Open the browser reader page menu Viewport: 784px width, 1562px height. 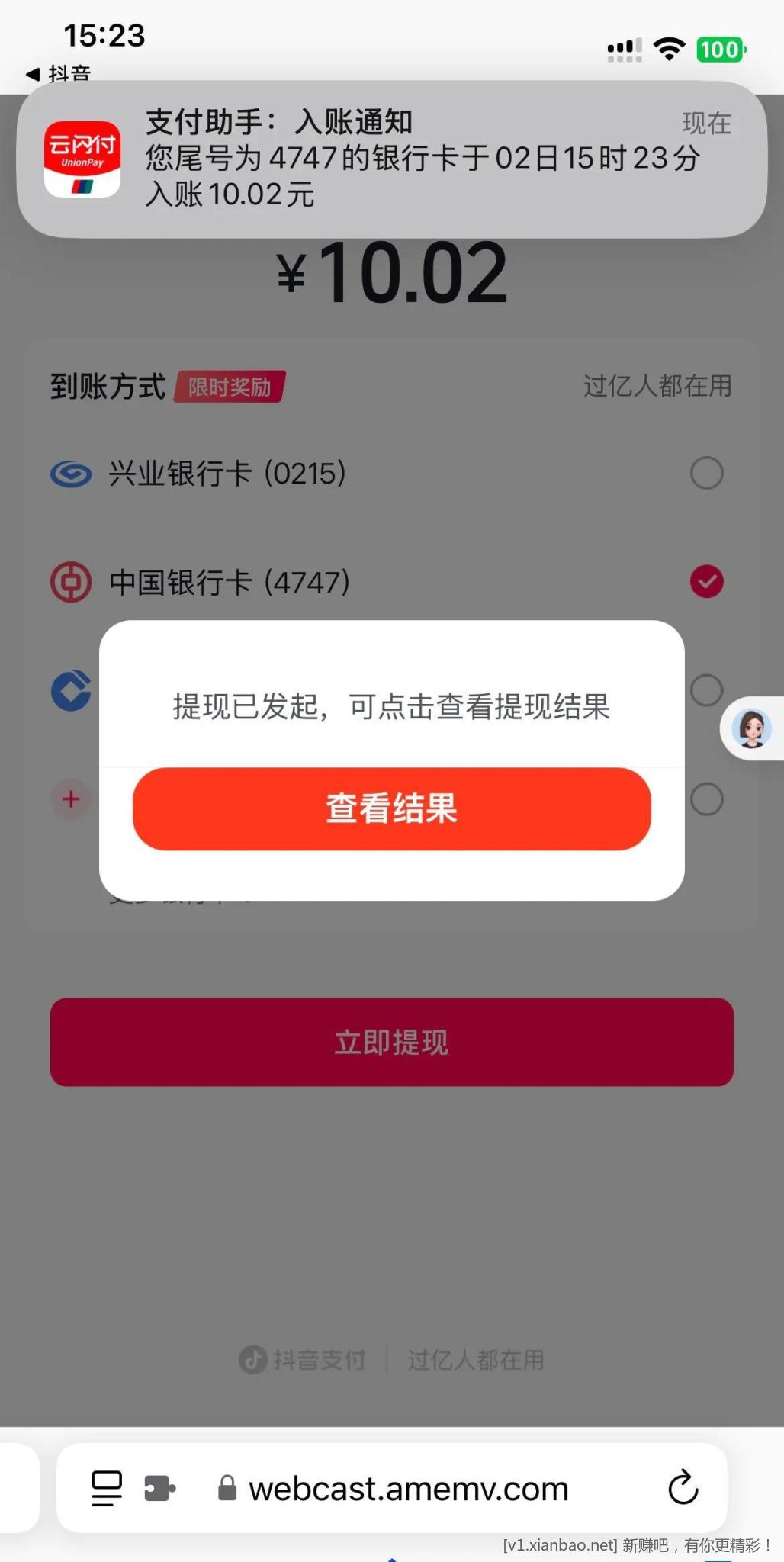click(x=107, y=1488)
